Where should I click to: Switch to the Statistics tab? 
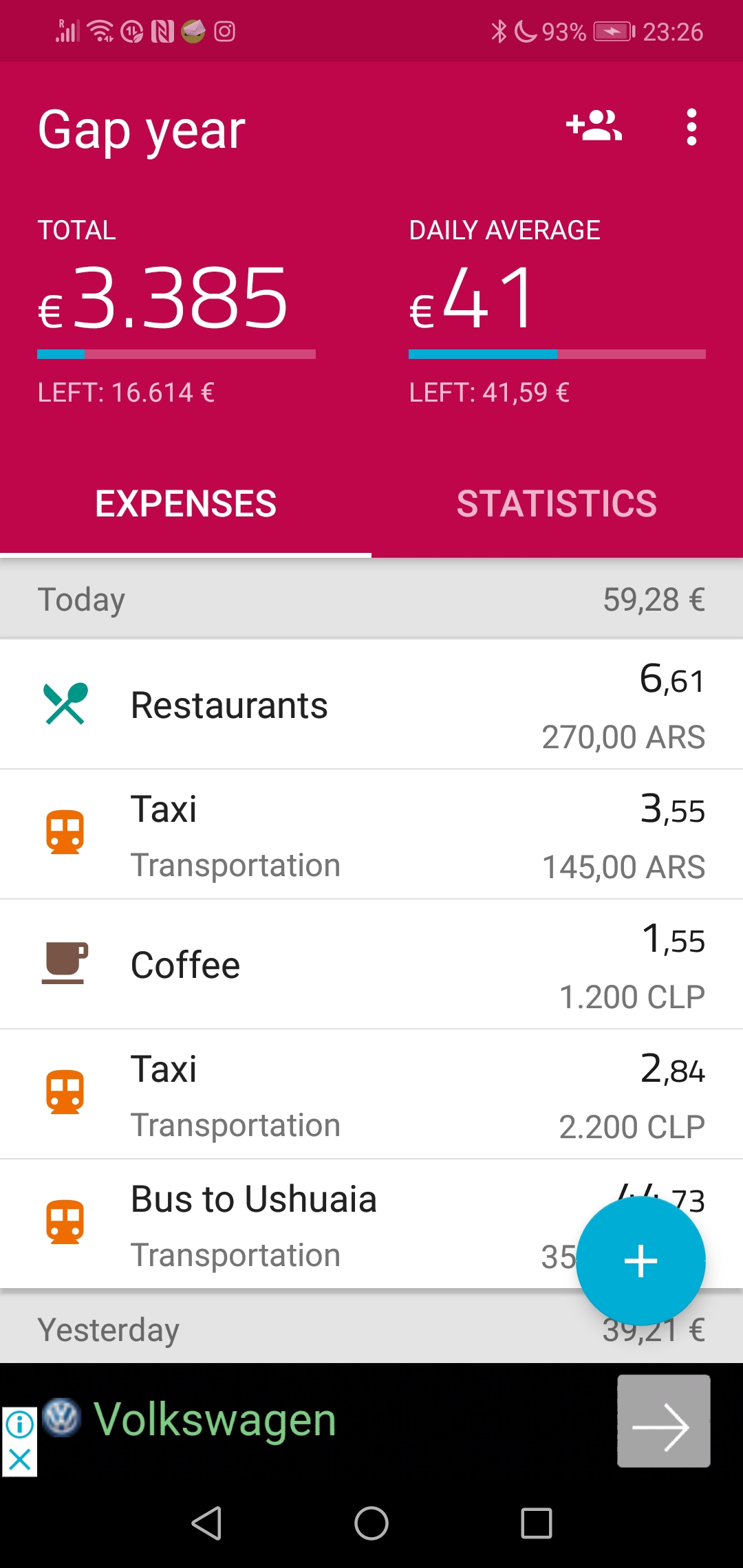point(557,504)
